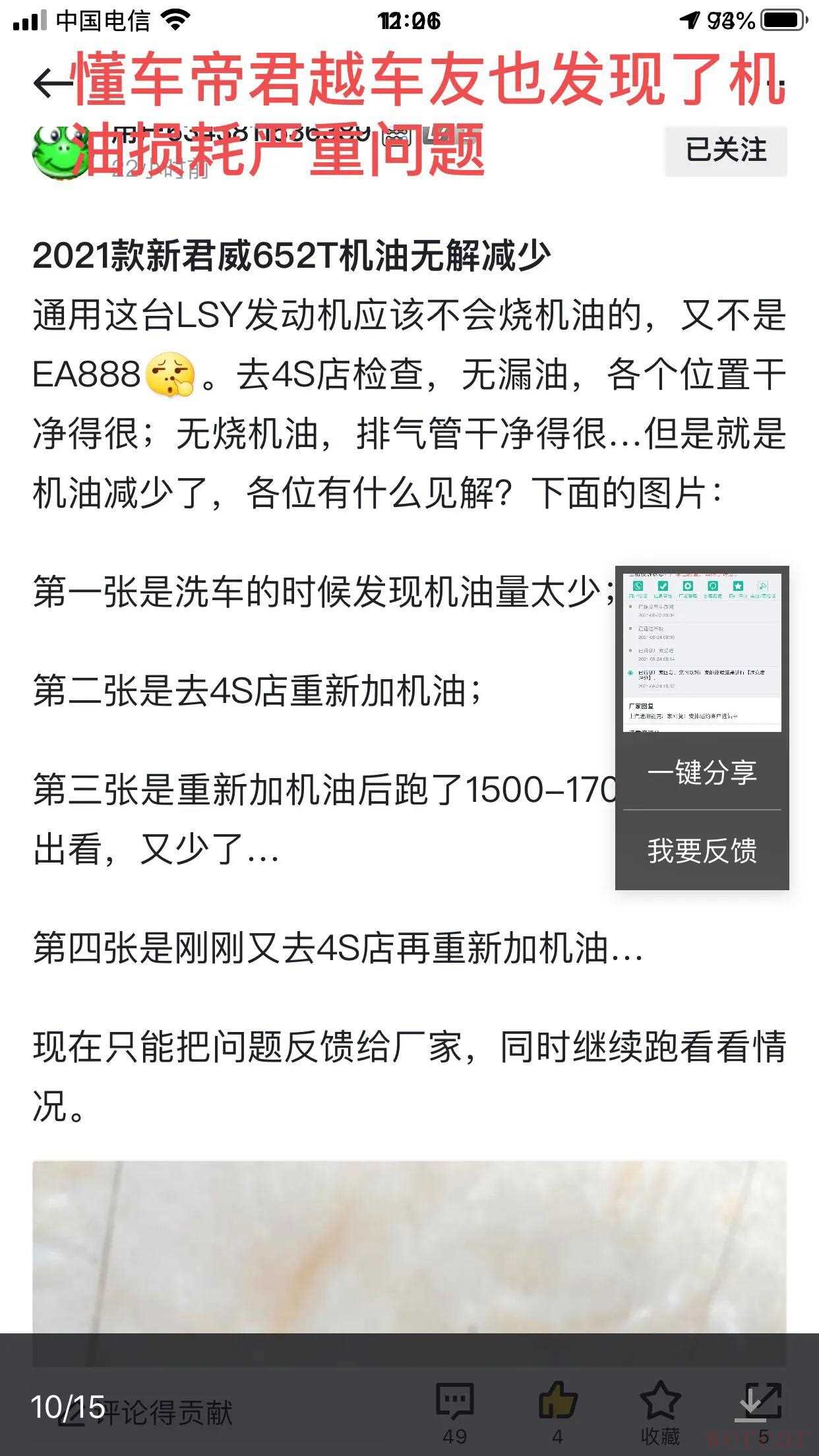Open the marble photo in the post

409,1253
